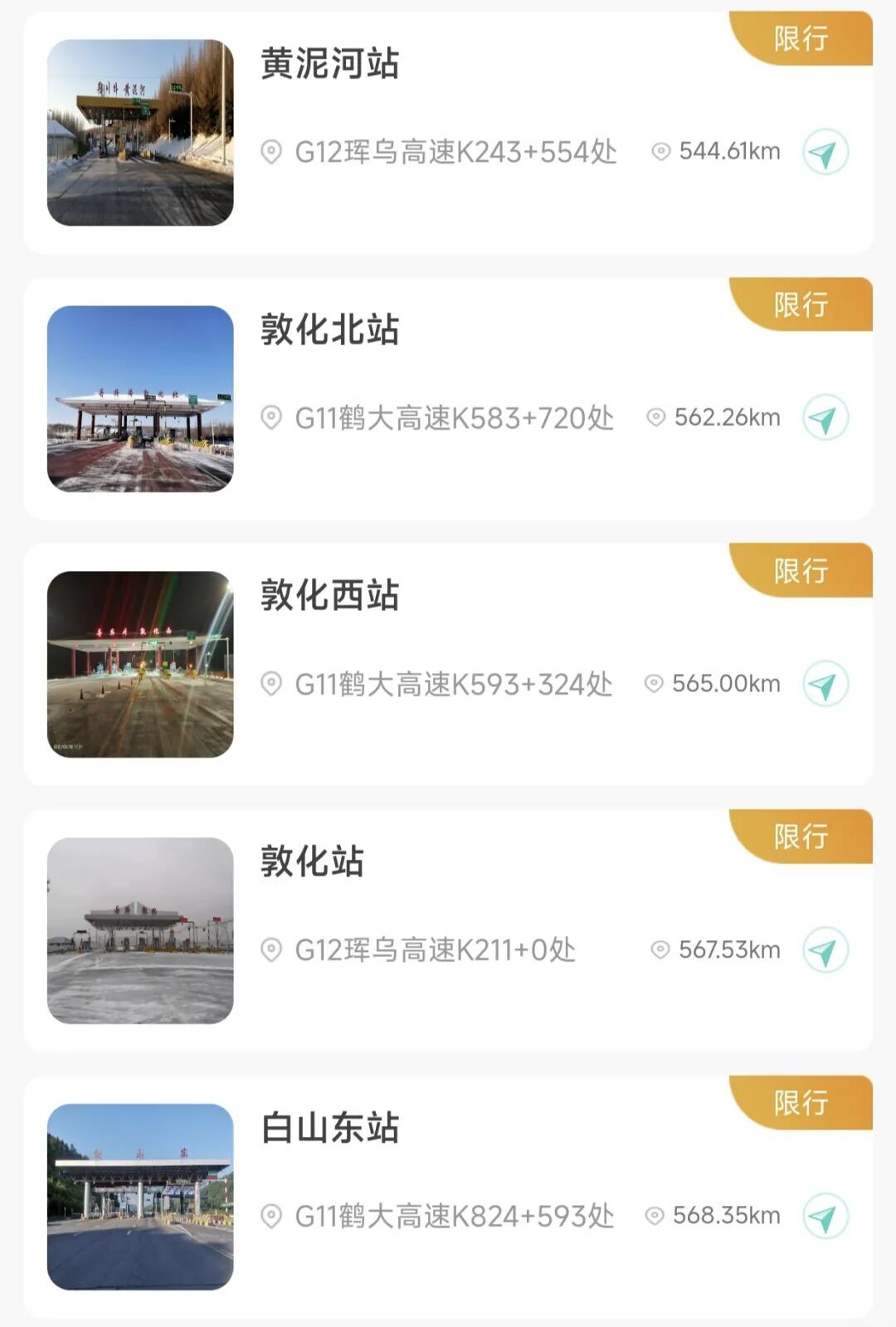Tap the night photo thumbnail of 敦化西站
The image size is (896, 1327).
(x=141, y=664)
